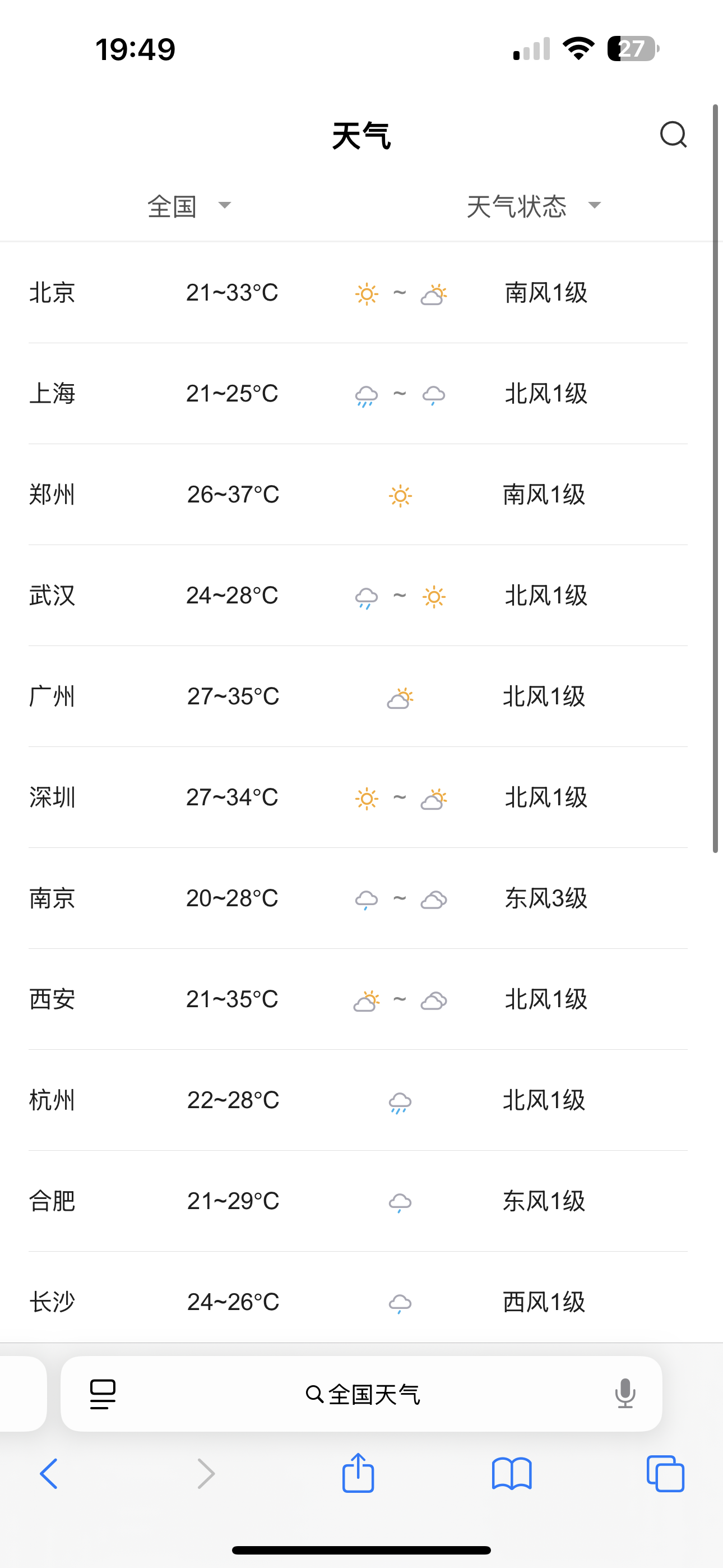
Task: Open the 深圳 weather row
Action: point(358,798)
